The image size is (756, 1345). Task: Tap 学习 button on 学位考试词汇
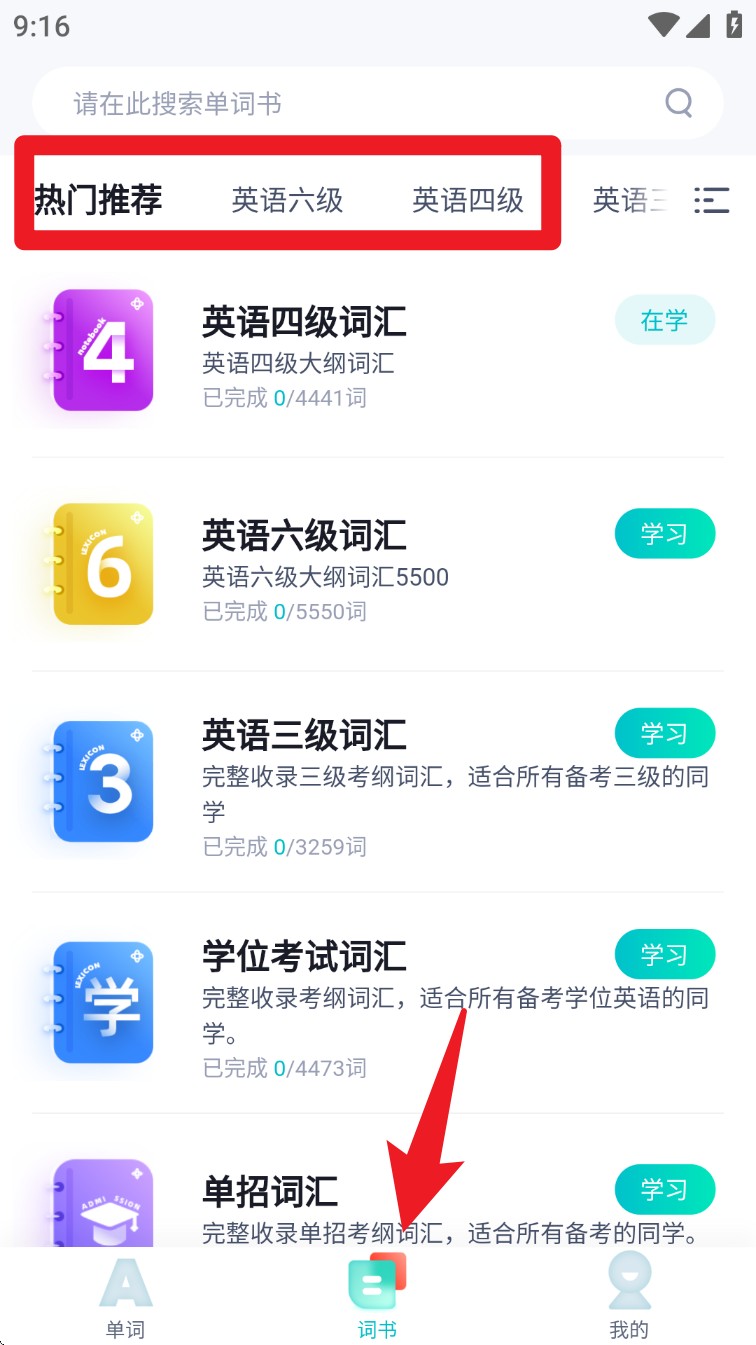pyautogui.click(x=665, y=953)
